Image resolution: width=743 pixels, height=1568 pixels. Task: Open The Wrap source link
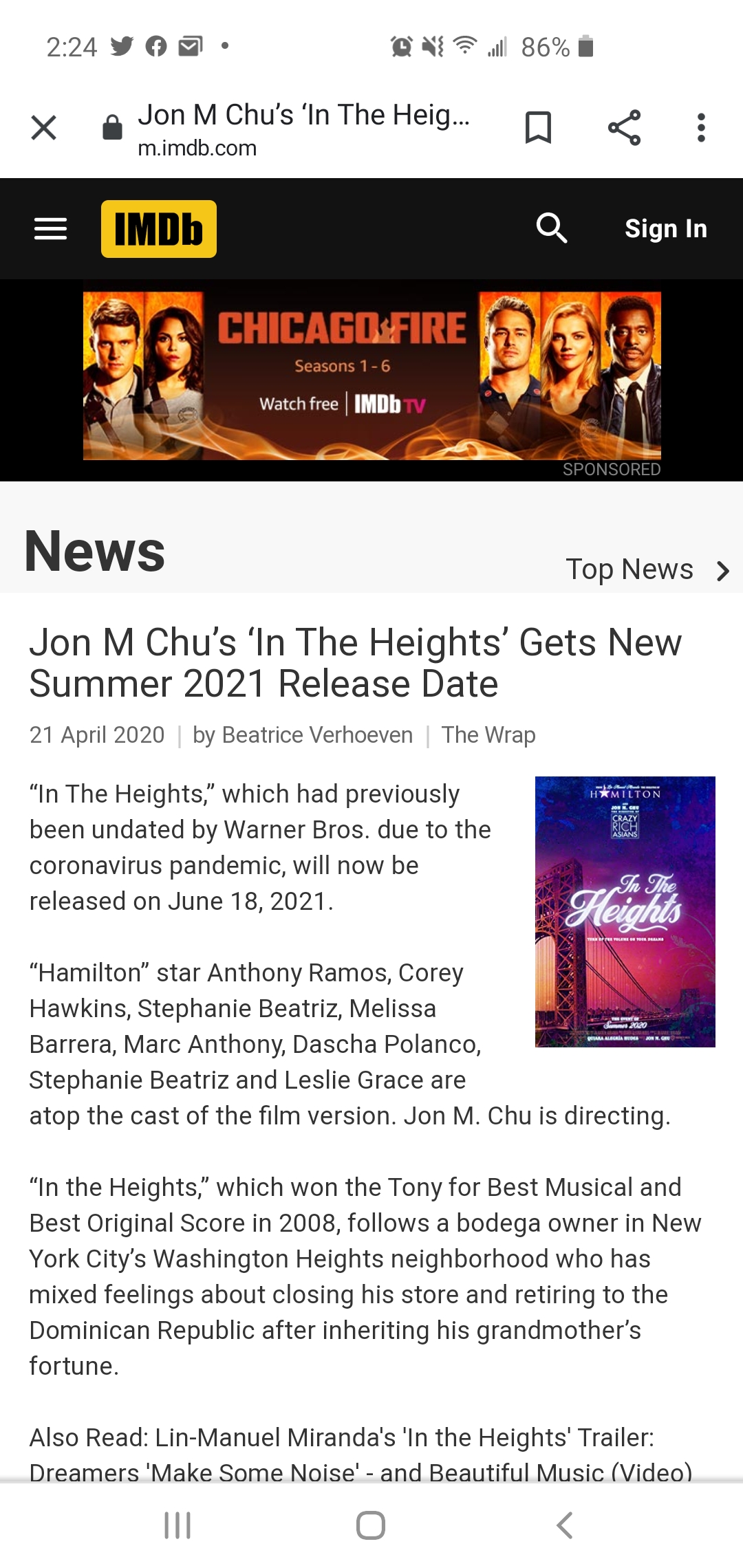[488, 735]
